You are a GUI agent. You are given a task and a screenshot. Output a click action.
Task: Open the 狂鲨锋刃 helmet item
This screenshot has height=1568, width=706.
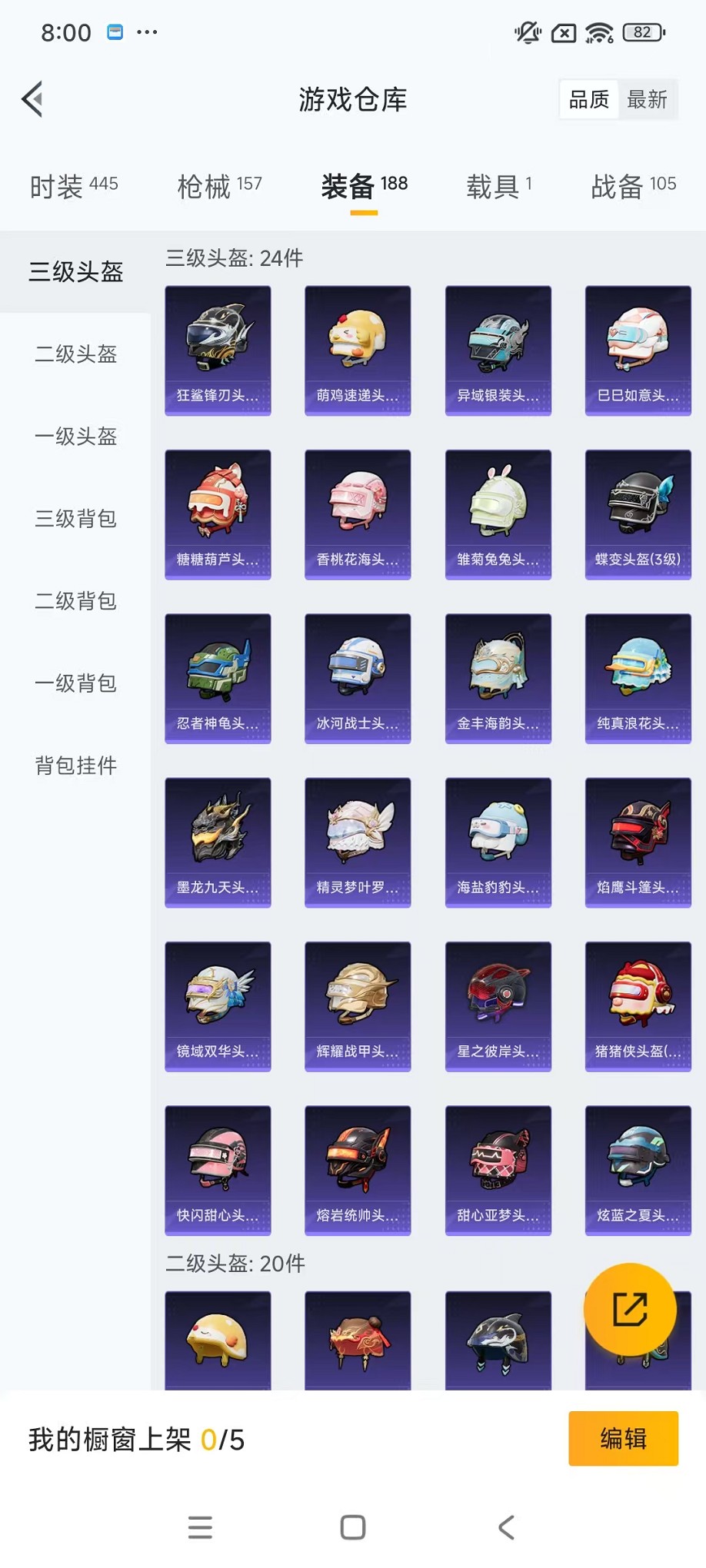[218, 350]
